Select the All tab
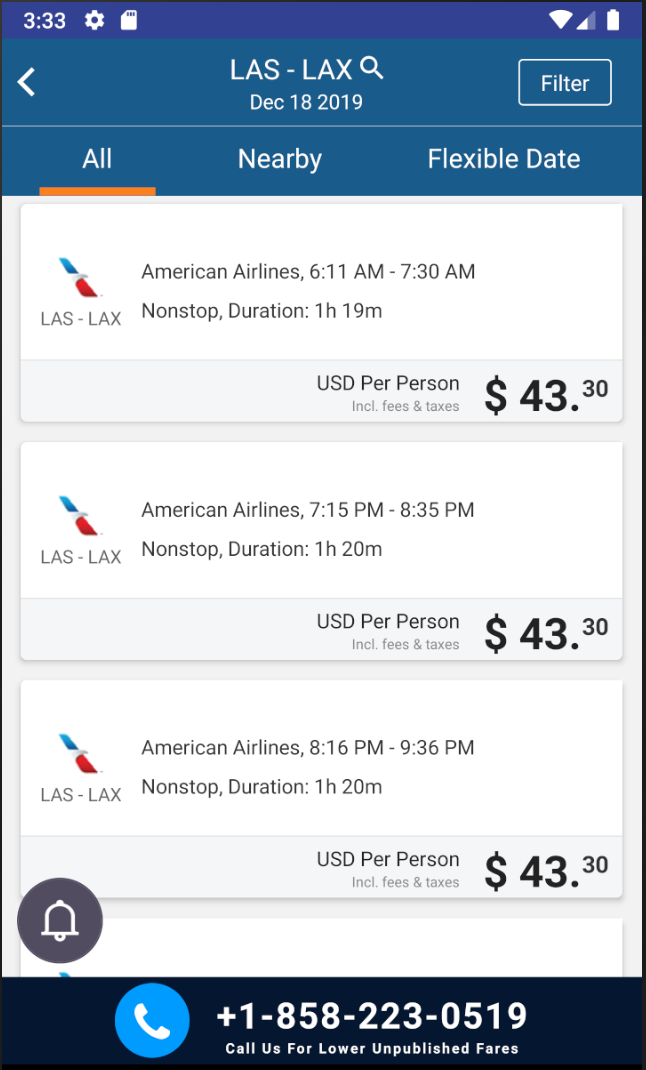Screen dimensions: 646x1070 pos(97,159)
